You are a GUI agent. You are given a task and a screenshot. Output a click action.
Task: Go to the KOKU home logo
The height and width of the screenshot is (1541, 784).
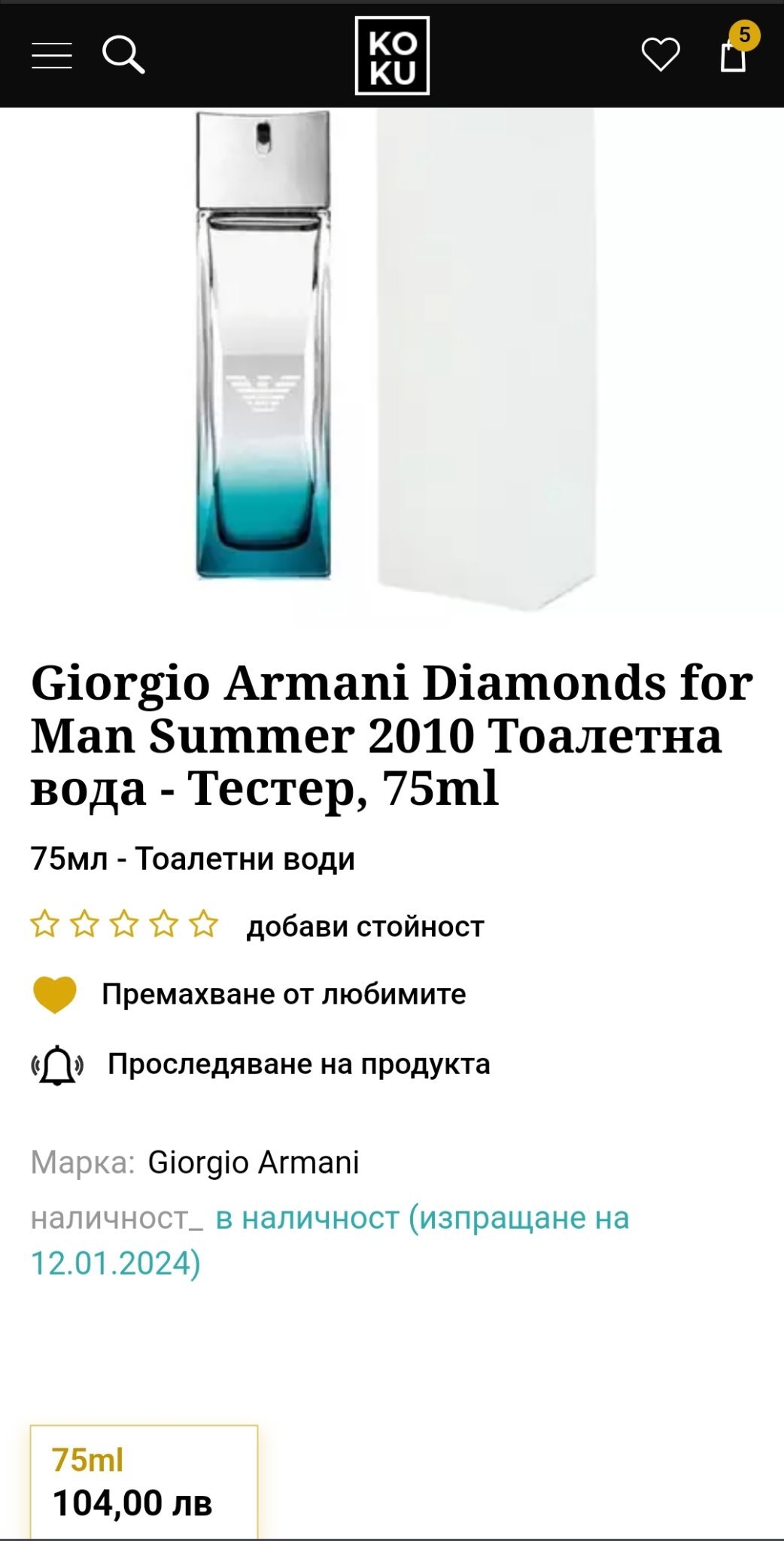[392, 56]
